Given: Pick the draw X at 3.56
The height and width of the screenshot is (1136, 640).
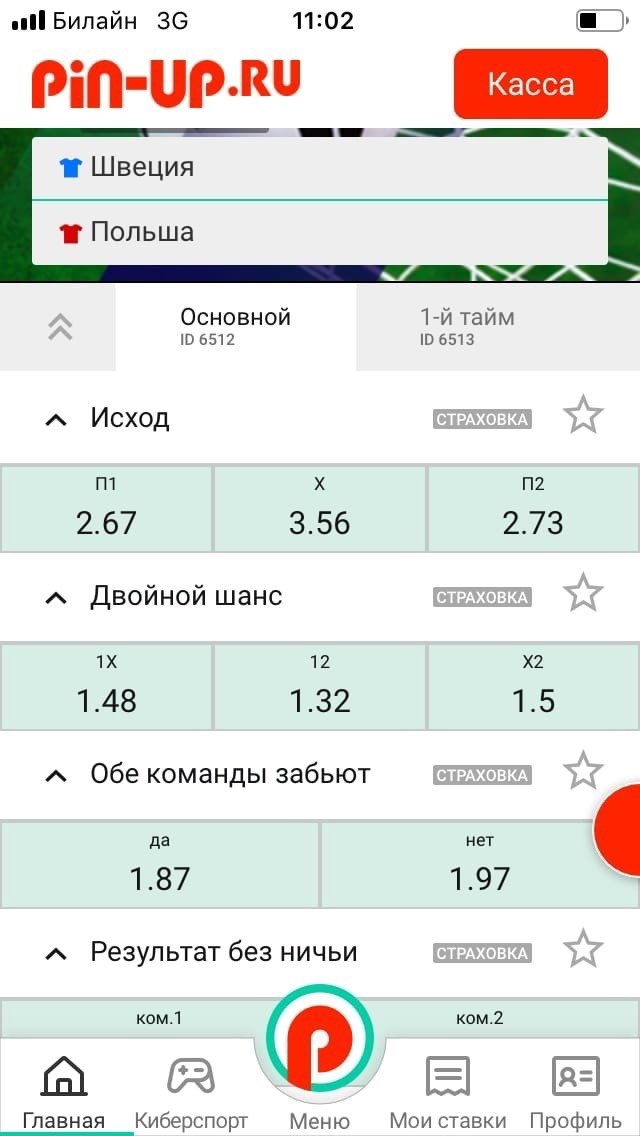Looking at the screenshot, I should pos(320,508).
